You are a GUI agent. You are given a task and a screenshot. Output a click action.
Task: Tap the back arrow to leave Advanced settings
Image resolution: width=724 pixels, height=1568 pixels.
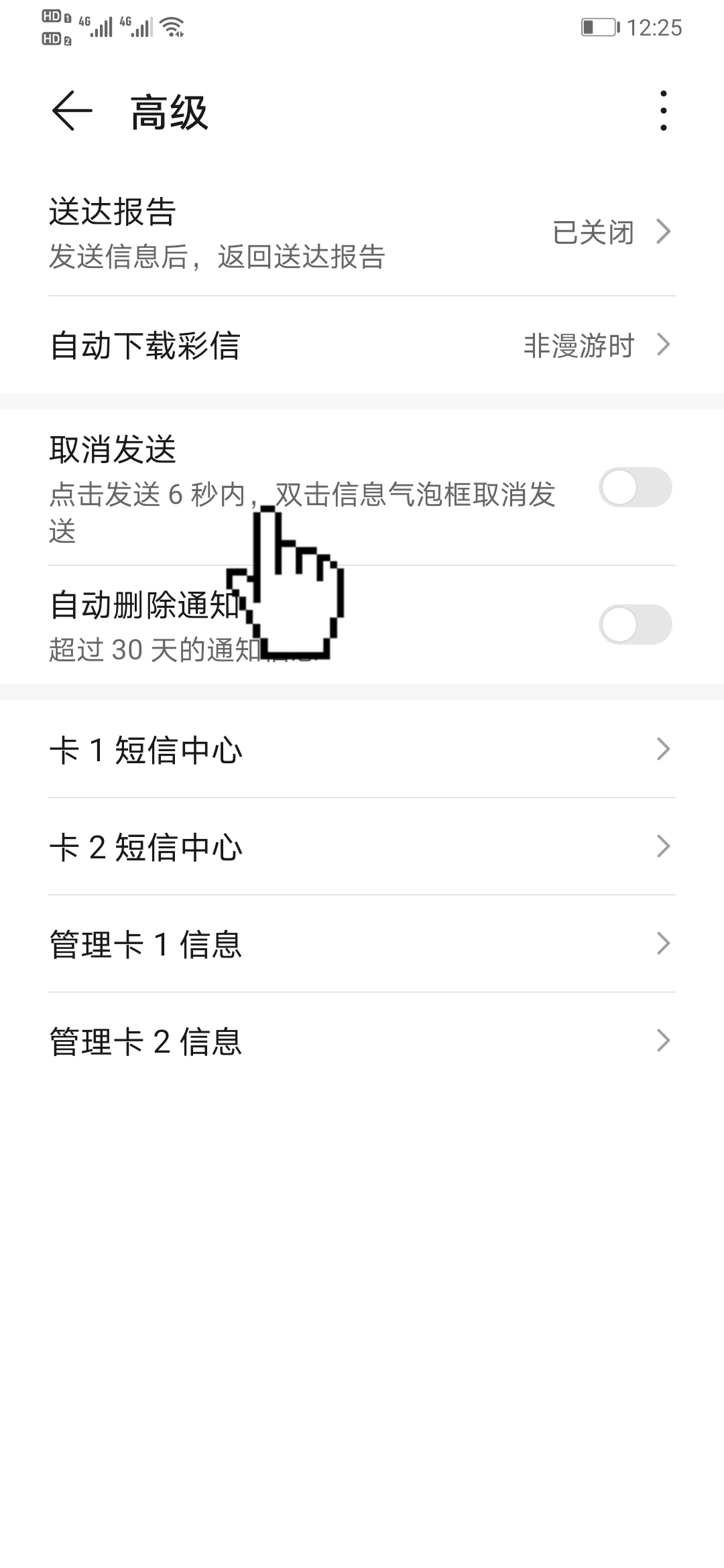(x=69, y=112)
